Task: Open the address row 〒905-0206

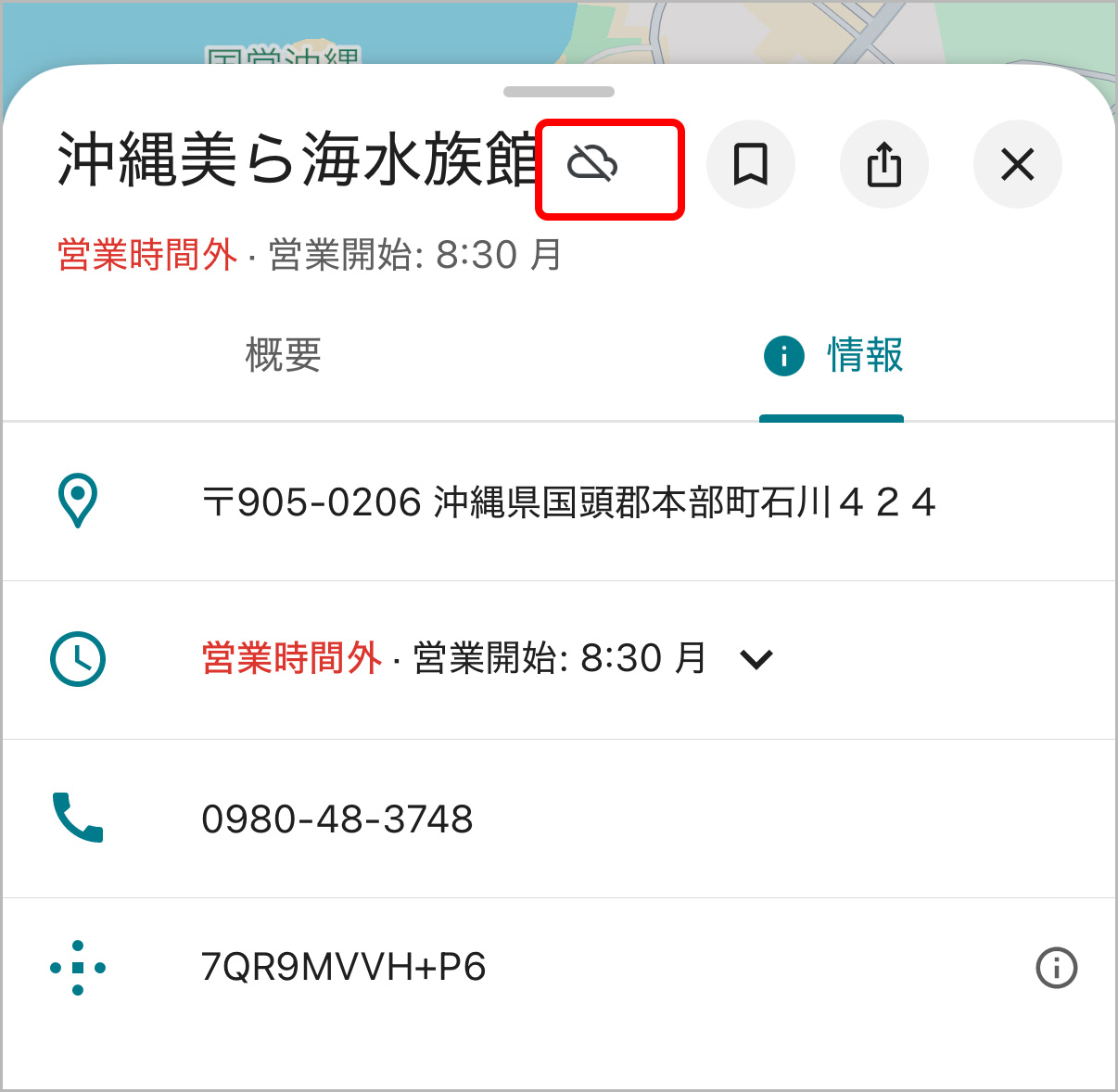Action: click(x=567, y=502)
